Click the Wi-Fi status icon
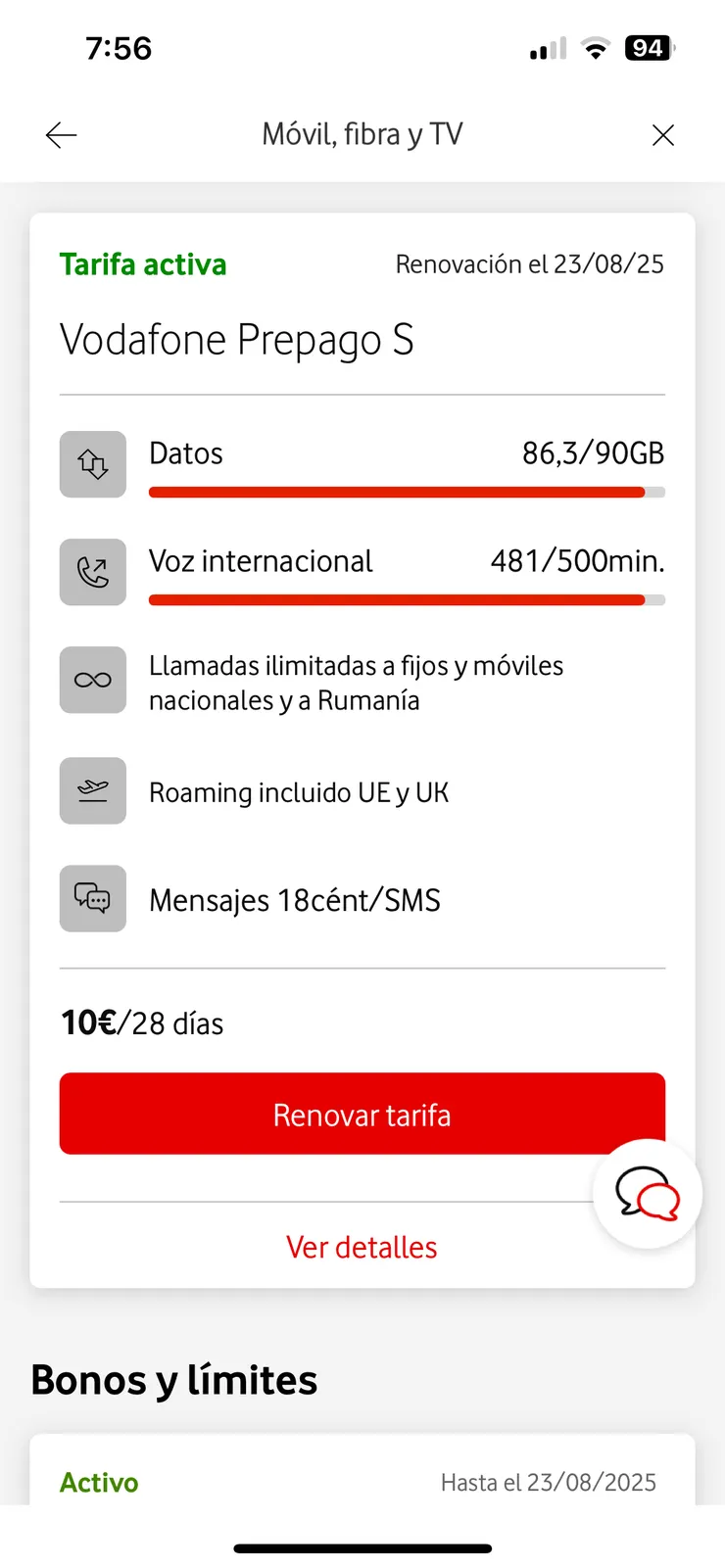 tap(594, 48)
